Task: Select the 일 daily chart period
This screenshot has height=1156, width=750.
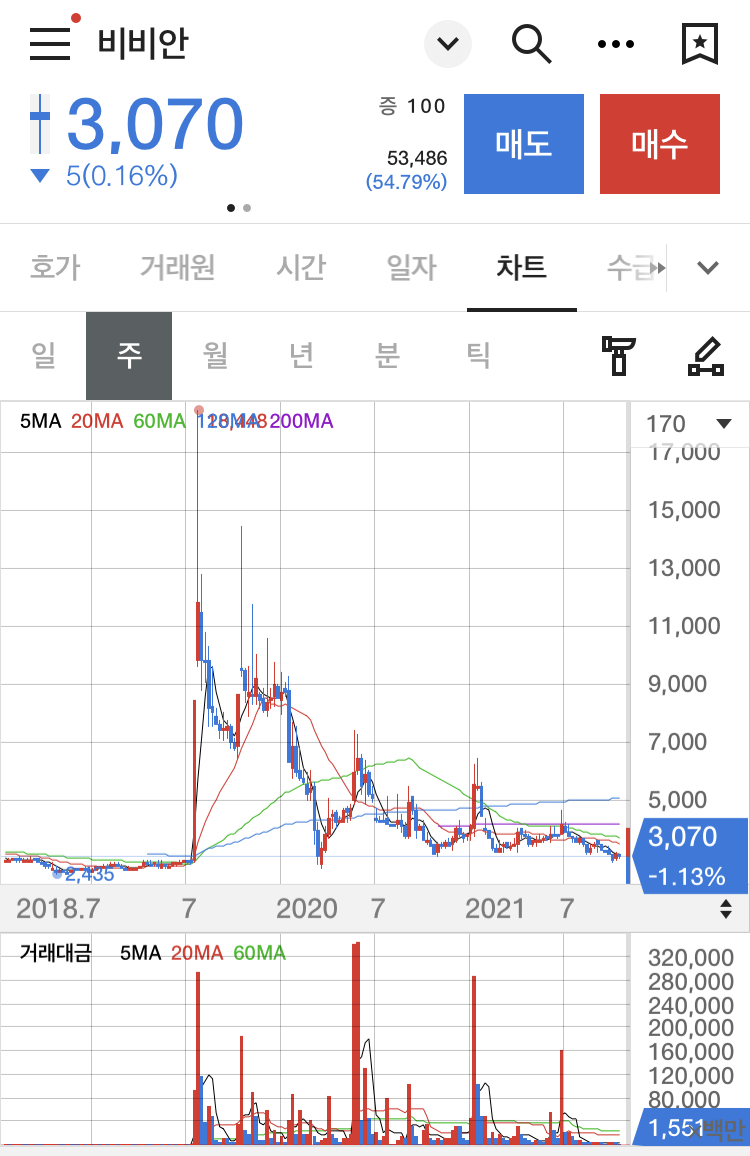Action: pos(43,356)
